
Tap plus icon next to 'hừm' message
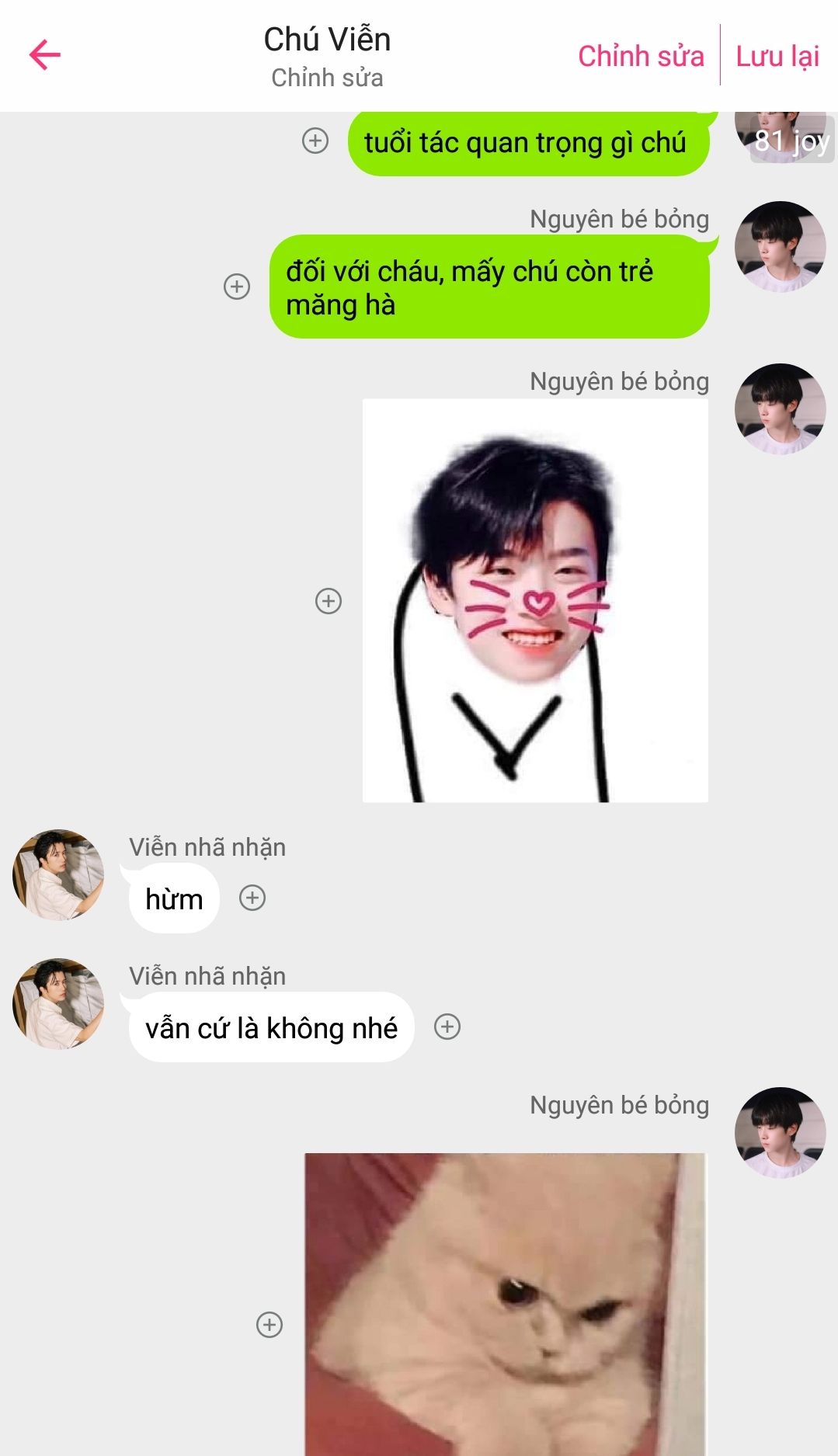click(x=252, y=898)
